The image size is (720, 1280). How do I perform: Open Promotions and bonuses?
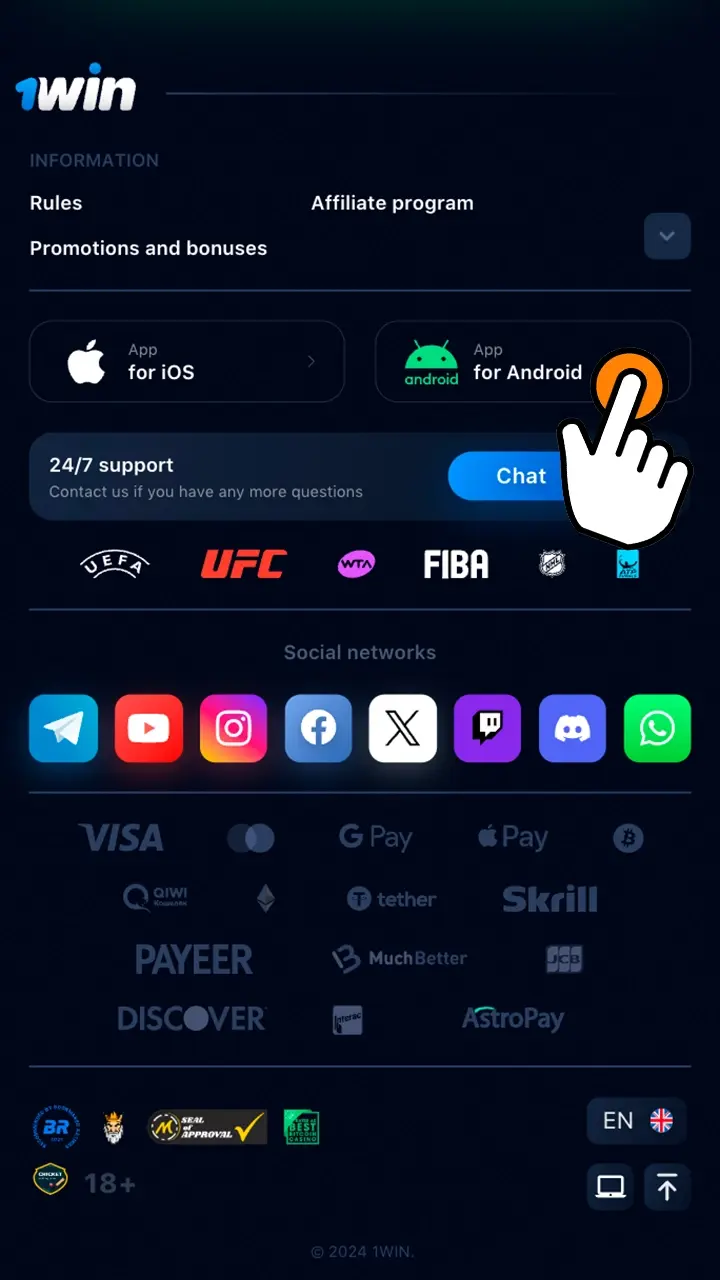click(x=148, y=248)
